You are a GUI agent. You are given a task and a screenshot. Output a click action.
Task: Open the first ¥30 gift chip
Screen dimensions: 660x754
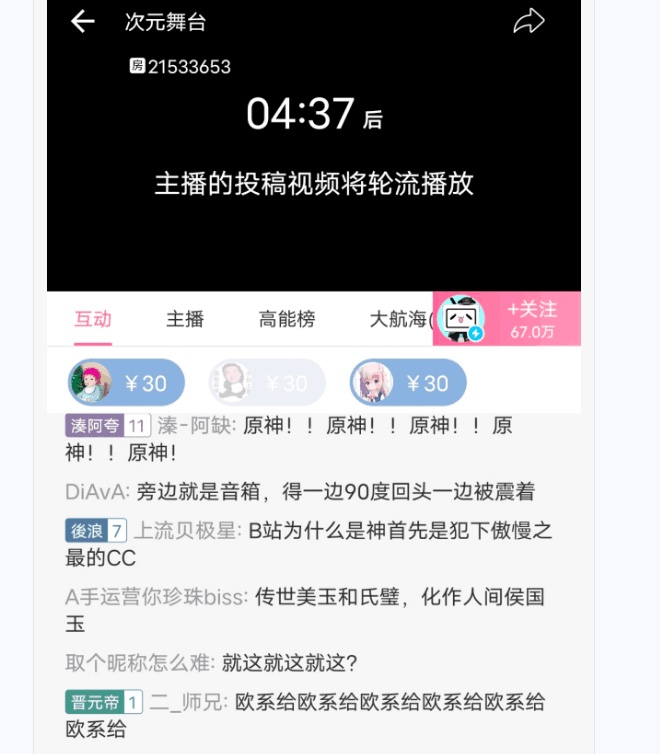(x=126, y=382)
